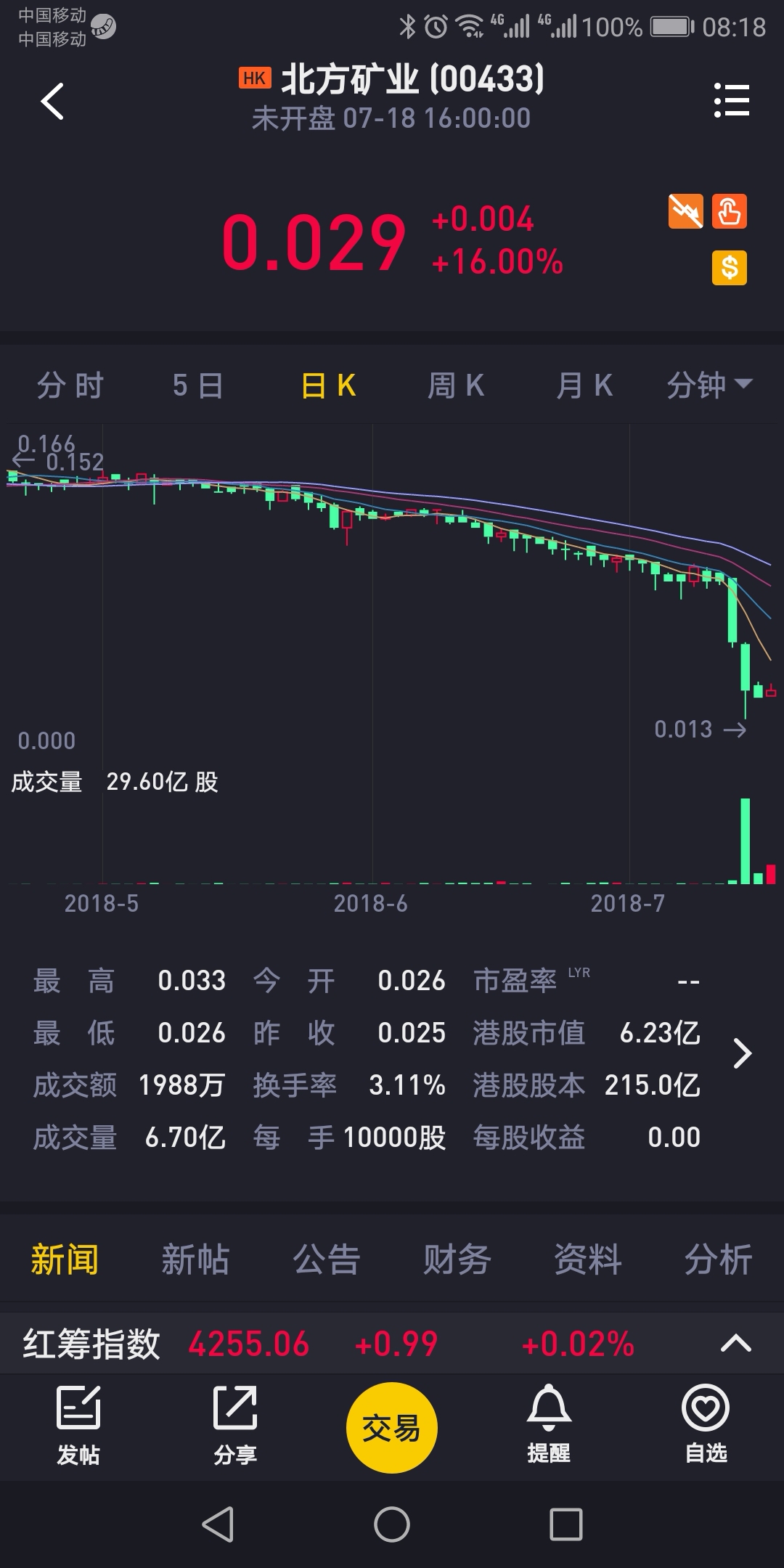Expand more stock details with right chevron
This screenshot has height=1568, width=784.
[742, 1053]
